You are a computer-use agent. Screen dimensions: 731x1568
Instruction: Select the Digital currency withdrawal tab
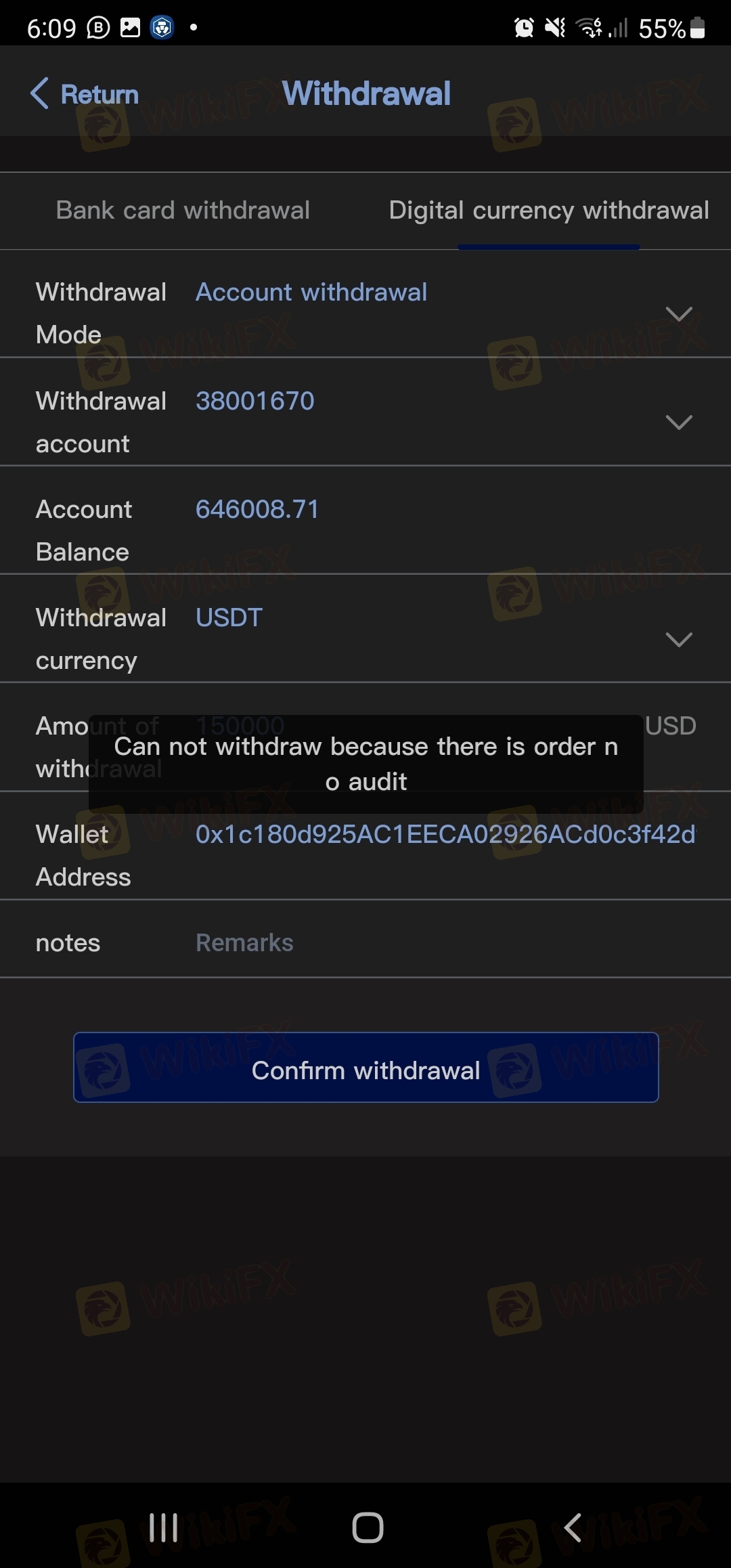pos(549,211)
